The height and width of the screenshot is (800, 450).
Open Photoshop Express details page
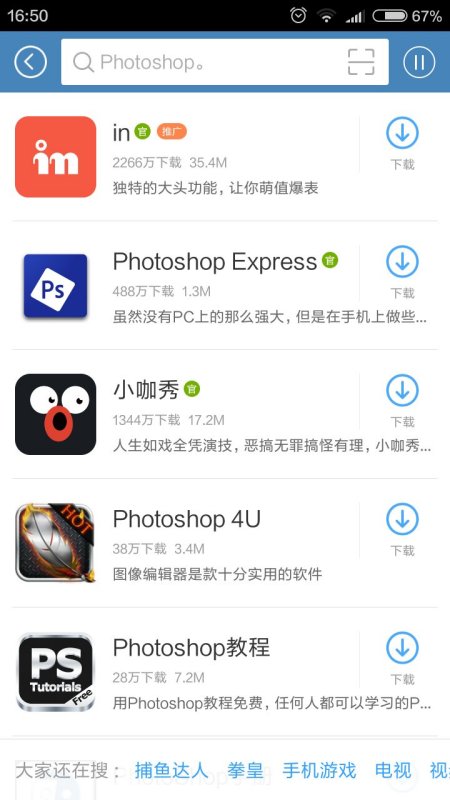(x=186, y=286)
